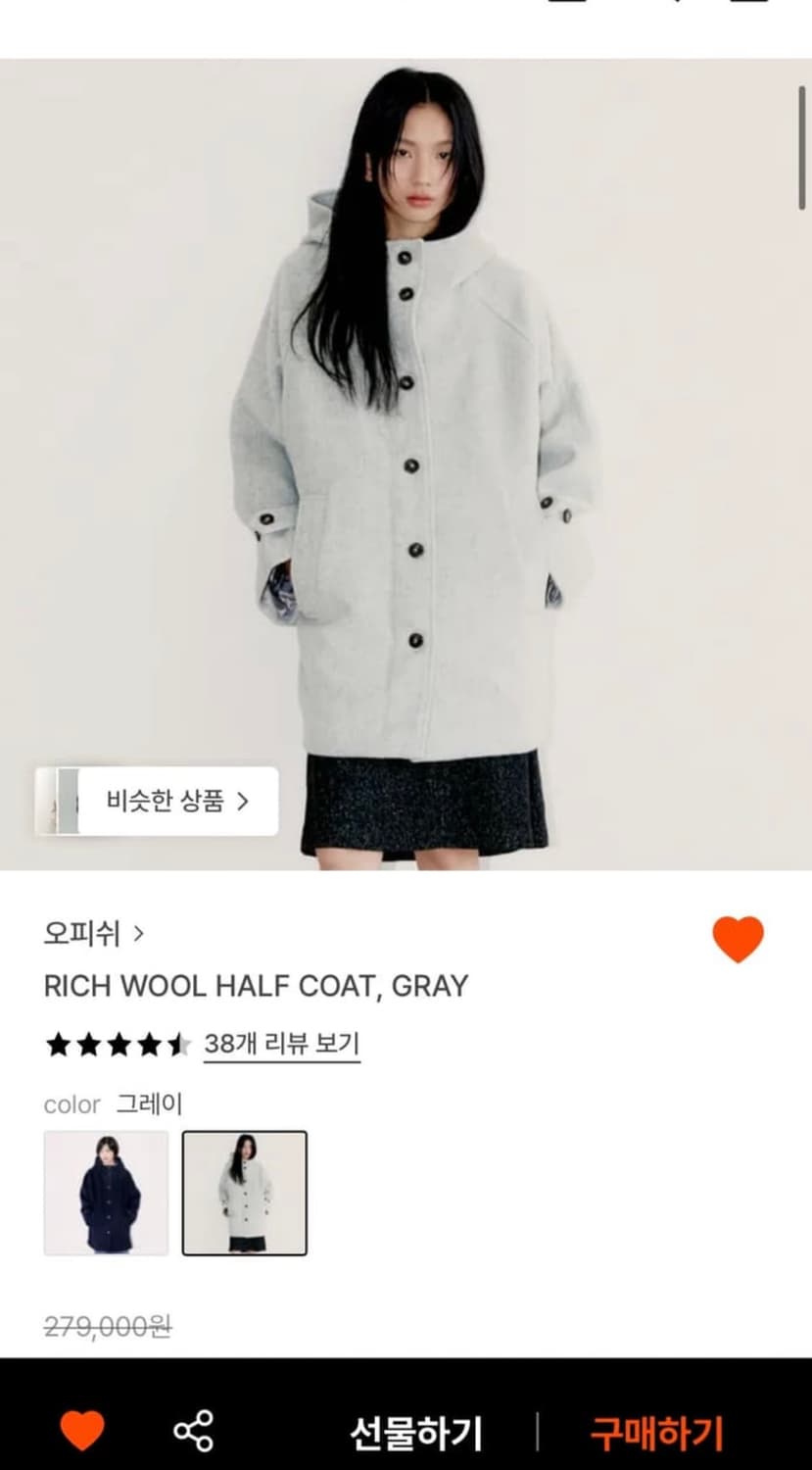Tap the star rating next to review count
Viewport: 812px width, 1470px height.
pos(118,1045)
